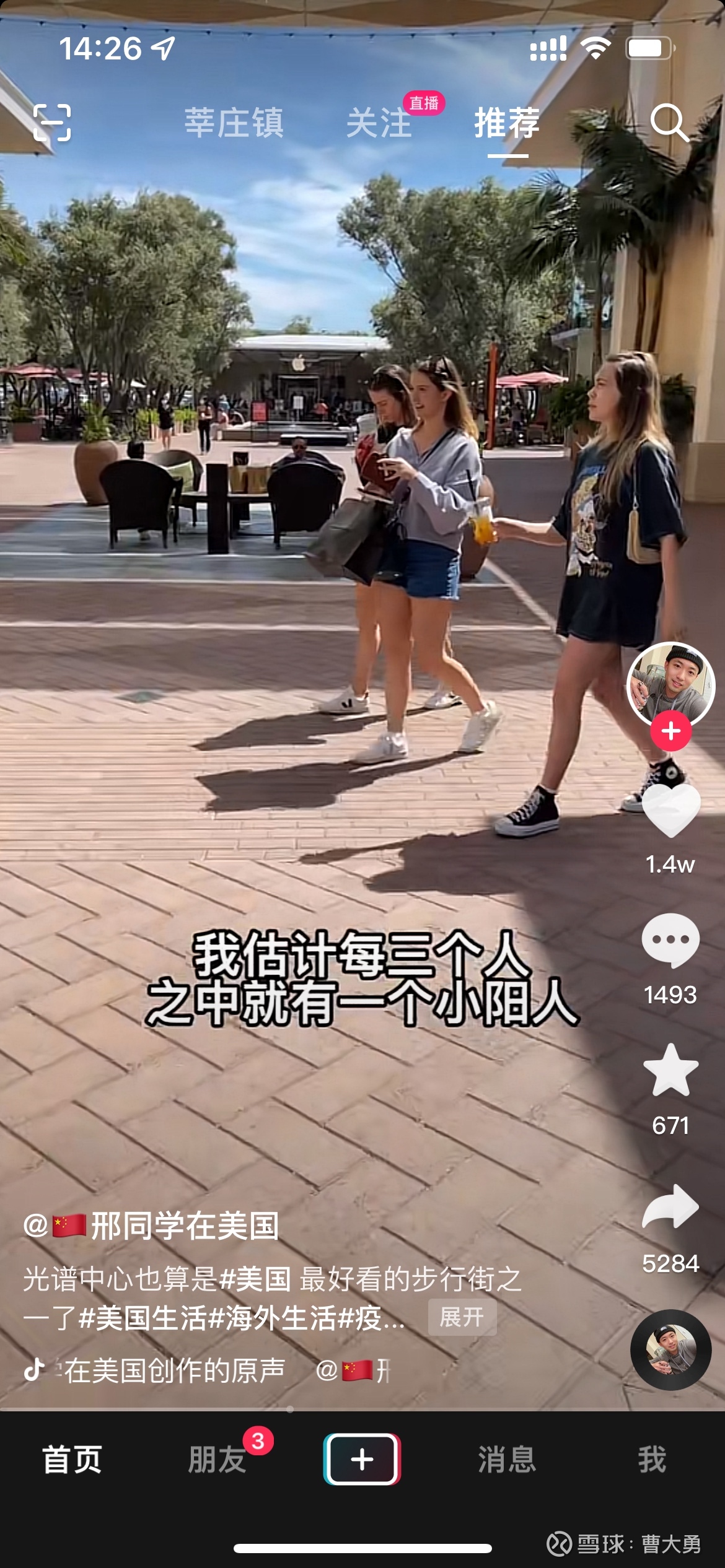Go to the 首页 home tab

[72, 1460]
